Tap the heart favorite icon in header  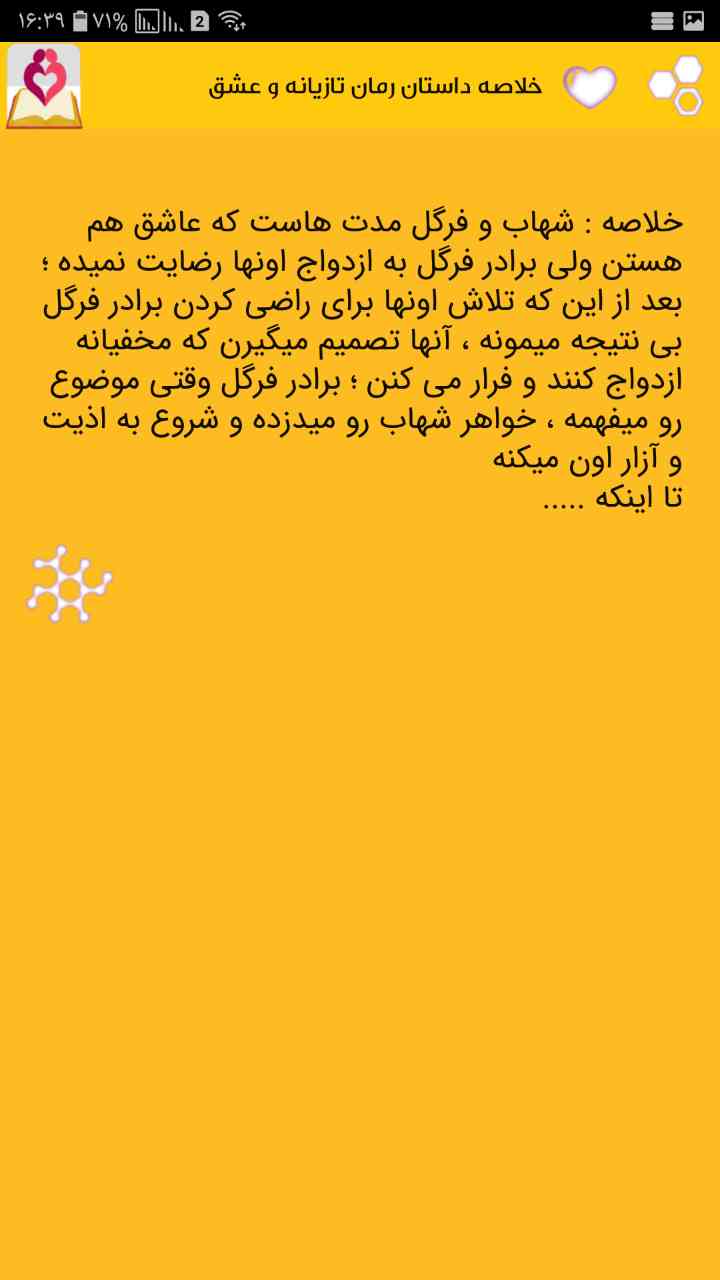tap(590, 87)
